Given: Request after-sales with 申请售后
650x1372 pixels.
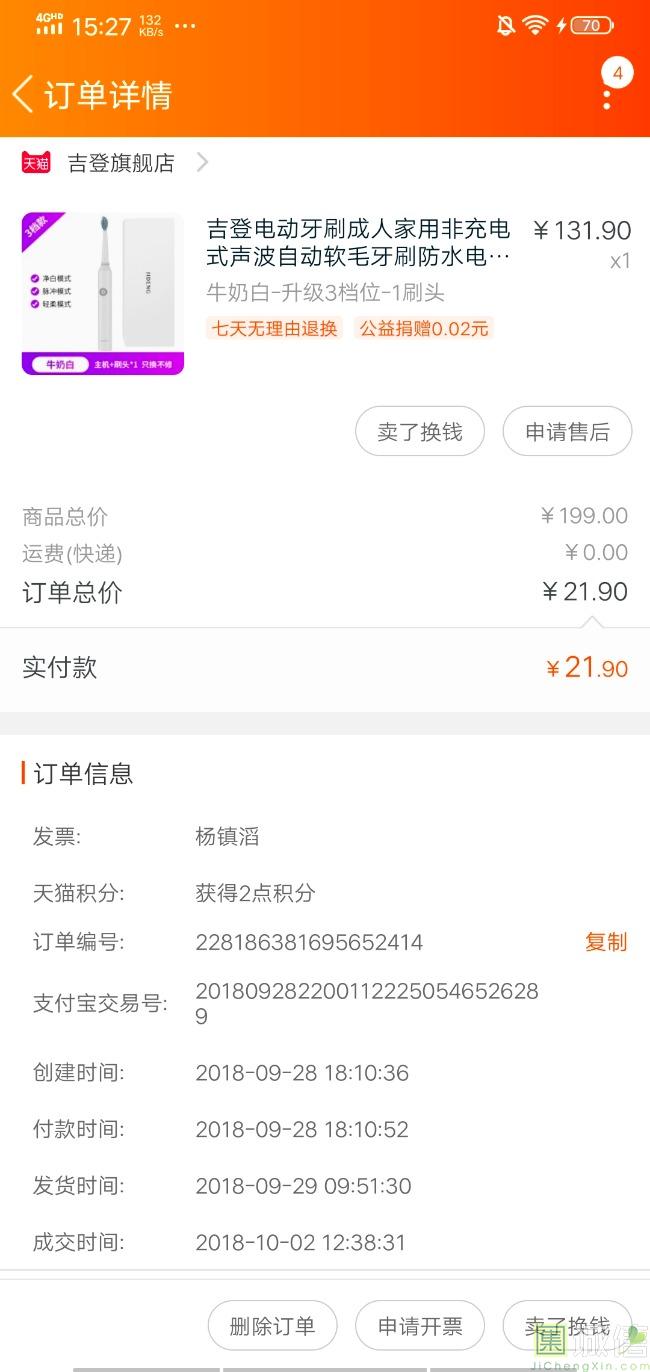Looking at the screenshot, I should [x=567, y=432].
